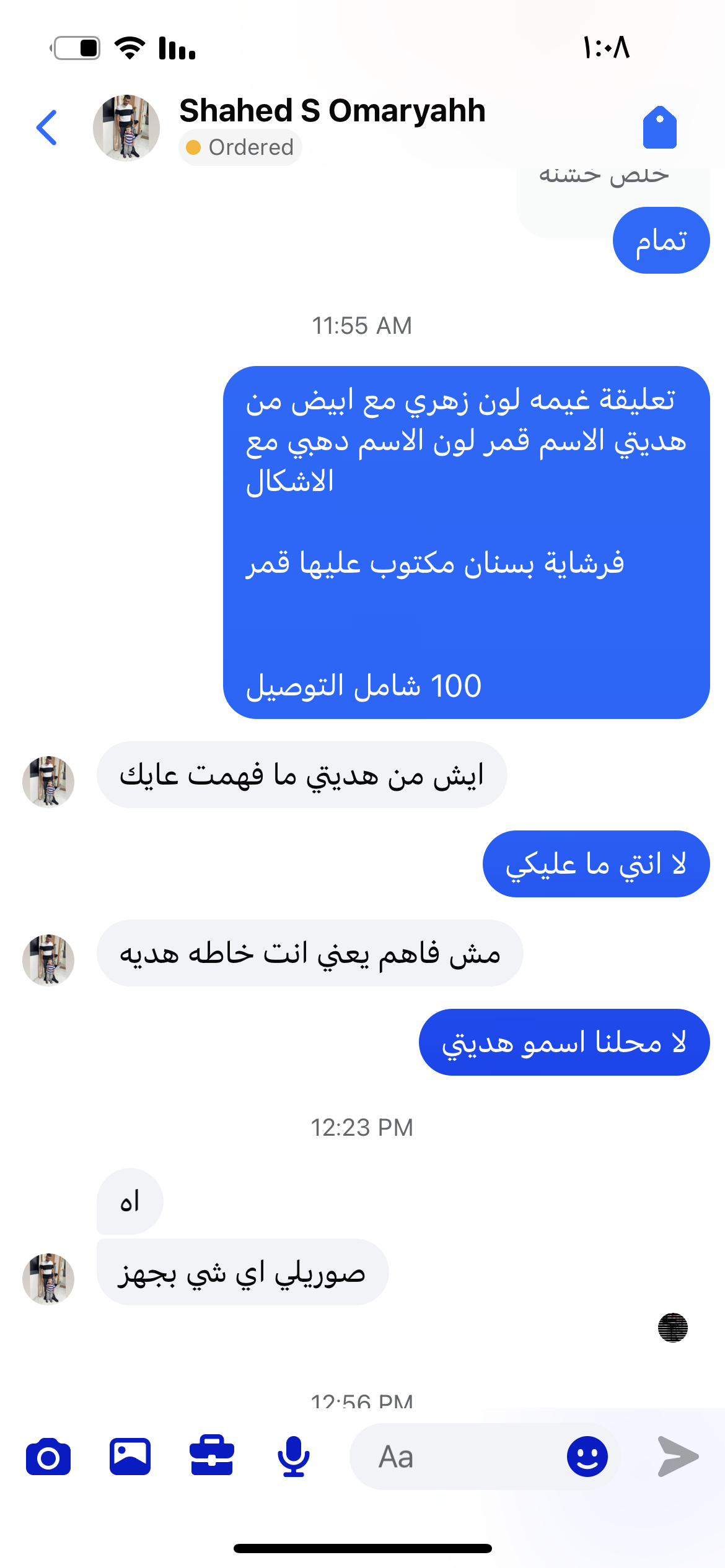Record a voice message

tap(293, 1457)
